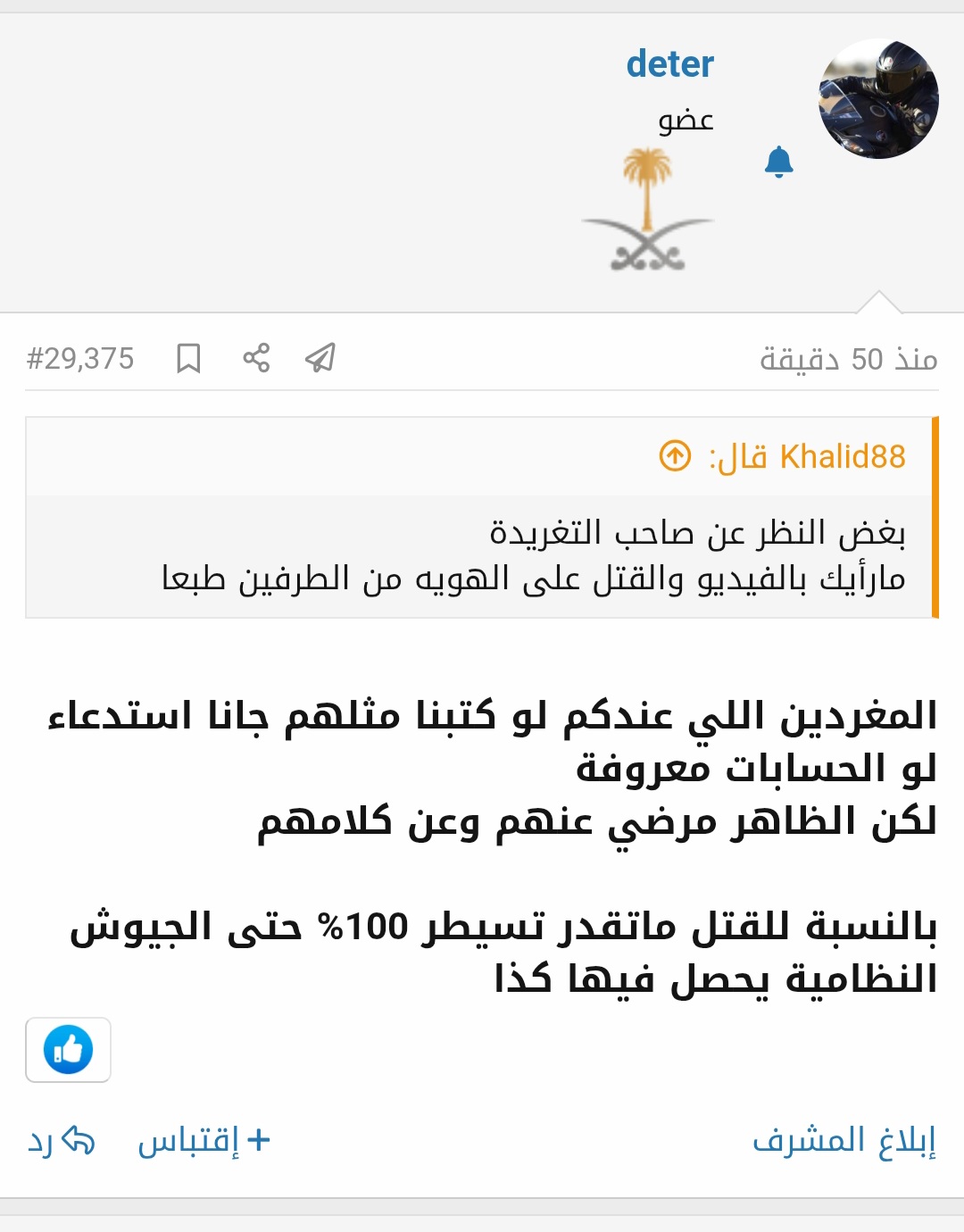
Task: Share this post
Action: point(256,358)
